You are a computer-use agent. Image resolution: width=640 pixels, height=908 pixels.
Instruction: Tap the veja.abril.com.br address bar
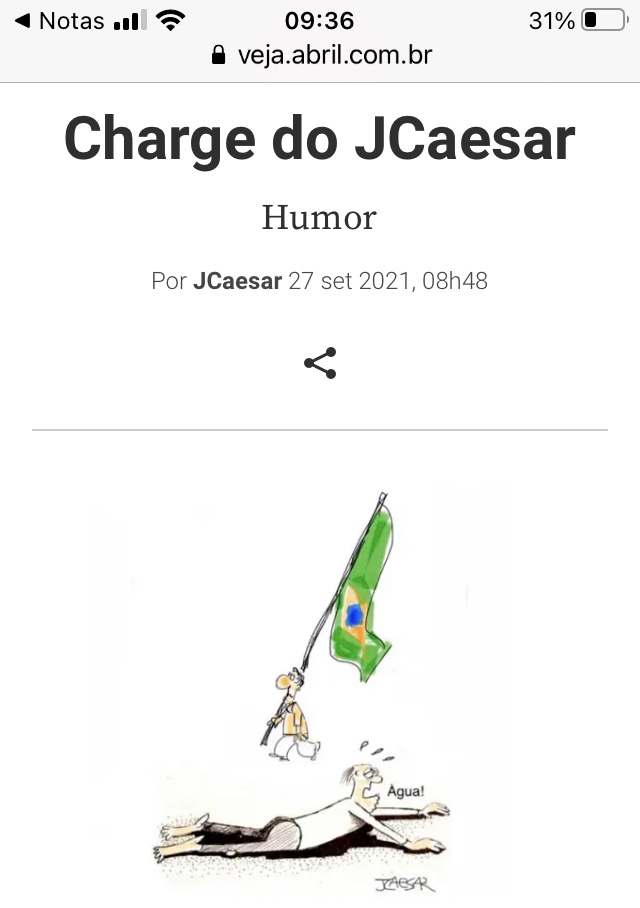pyautogui.click(x=322, y=55)
